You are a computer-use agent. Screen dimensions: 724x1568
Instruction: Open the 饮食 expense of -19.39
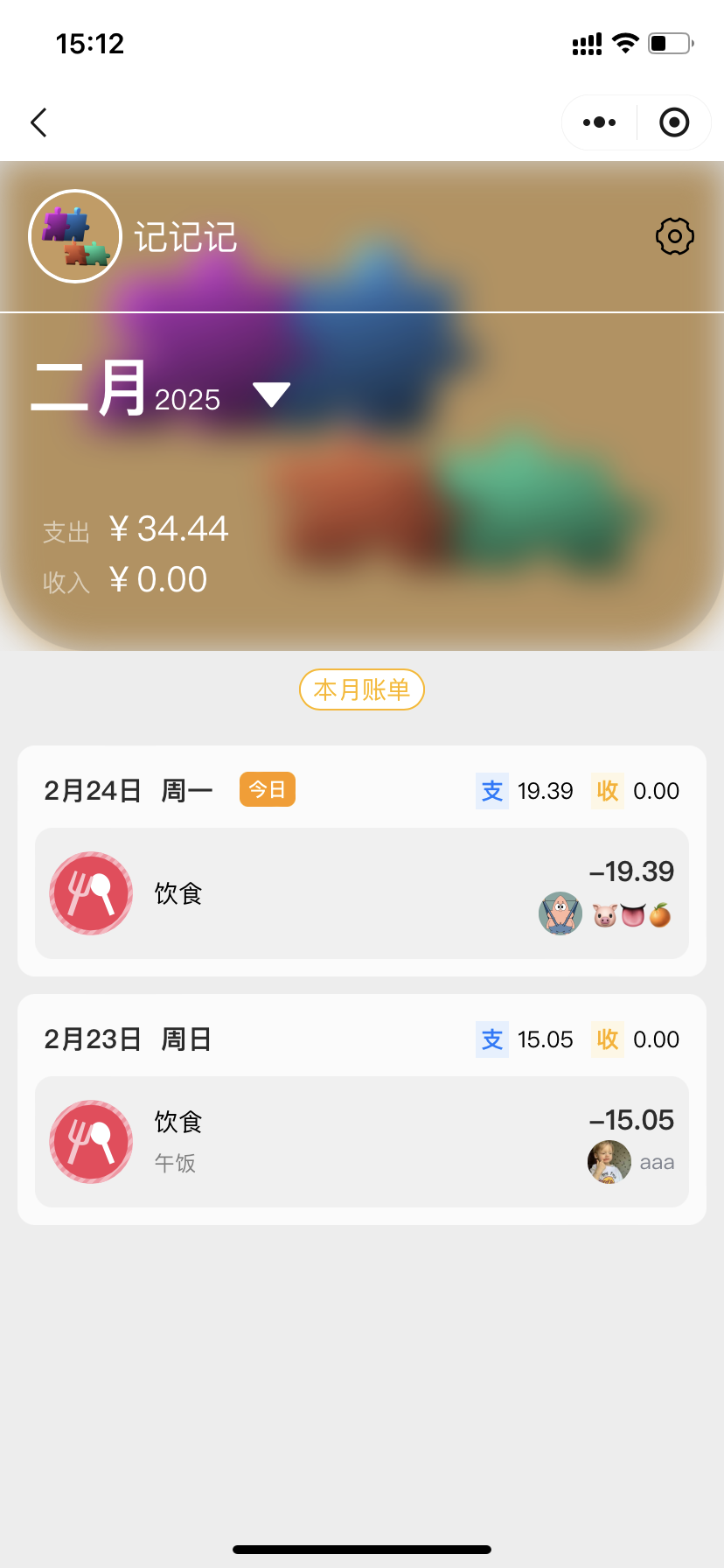pos(362,893)
